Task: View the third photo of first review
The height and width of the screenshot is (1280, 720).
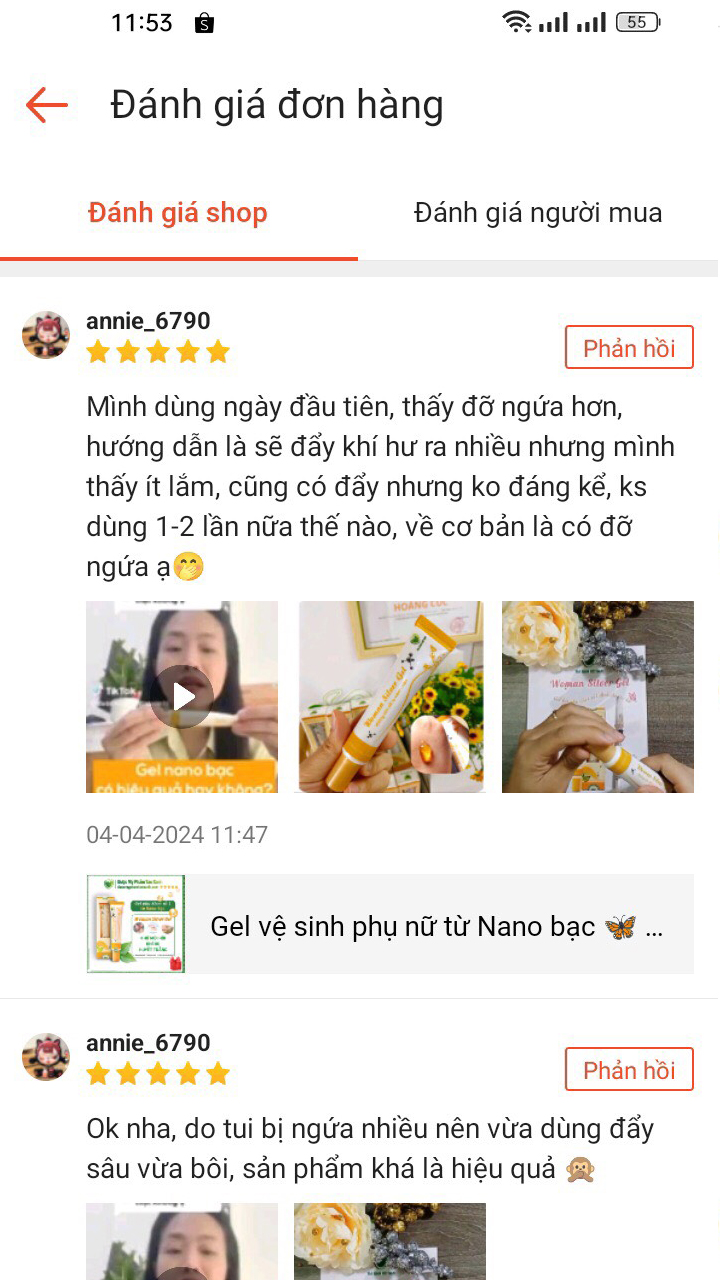Action: (597, 697)
